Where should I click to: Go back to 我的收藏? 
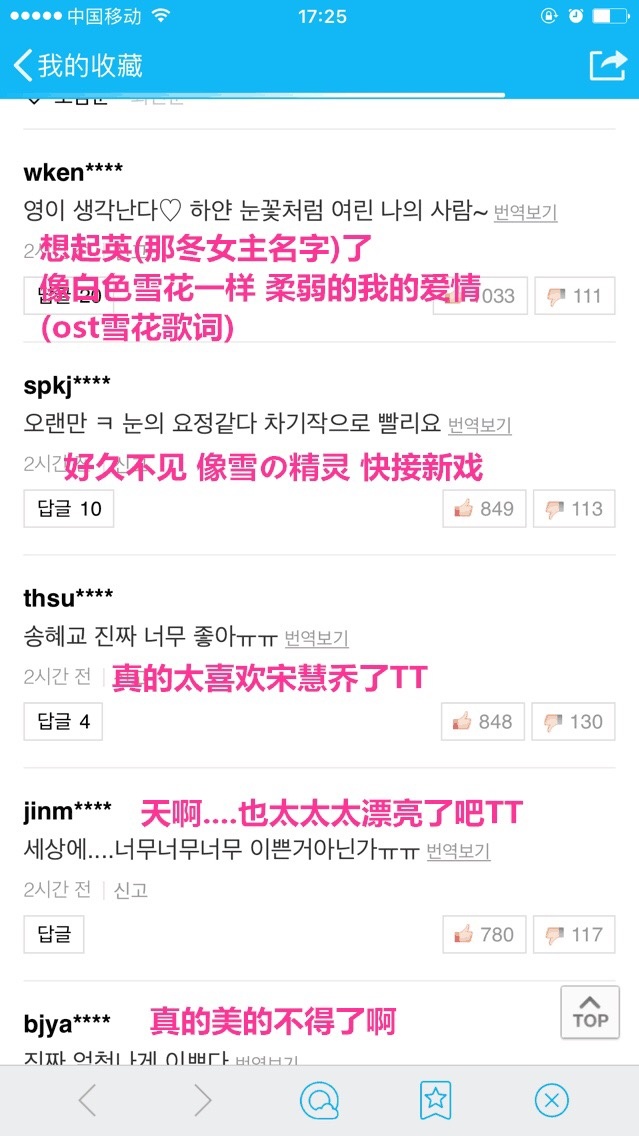[78, 66]
